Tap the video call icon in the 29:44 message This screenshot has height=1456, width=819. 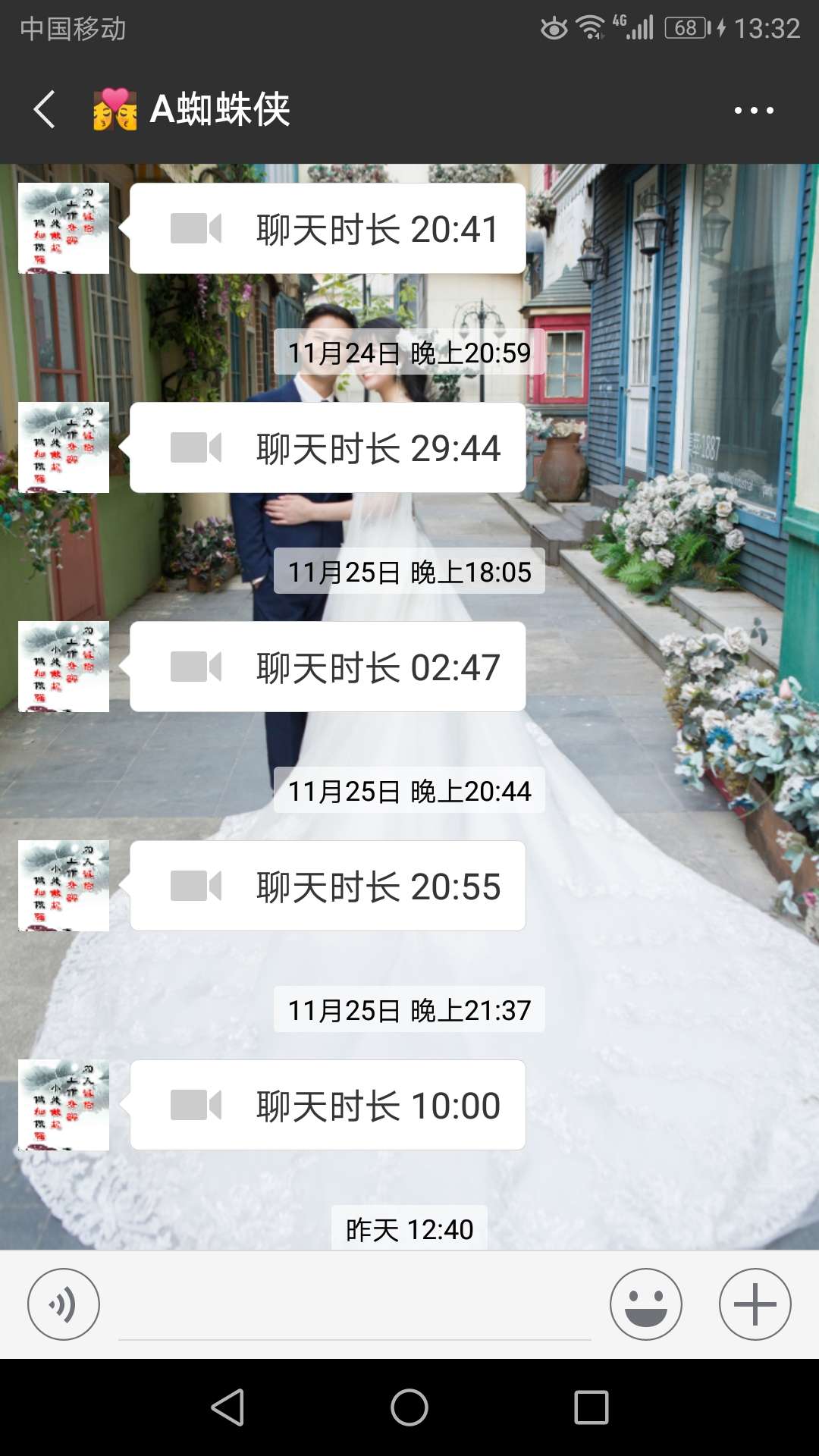(x=197, y=447)
